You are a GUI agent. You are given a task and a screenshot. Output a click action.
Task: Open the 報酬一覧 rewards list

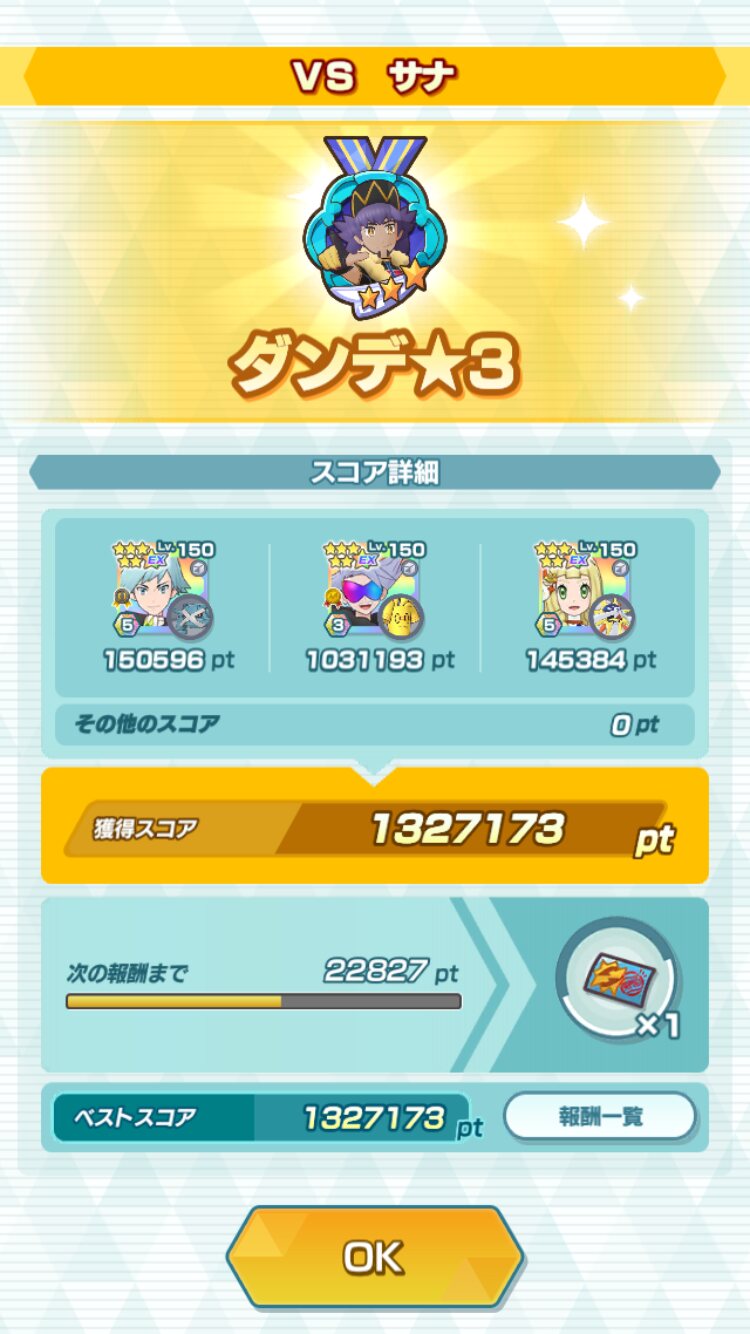(x=599, y=1116)
